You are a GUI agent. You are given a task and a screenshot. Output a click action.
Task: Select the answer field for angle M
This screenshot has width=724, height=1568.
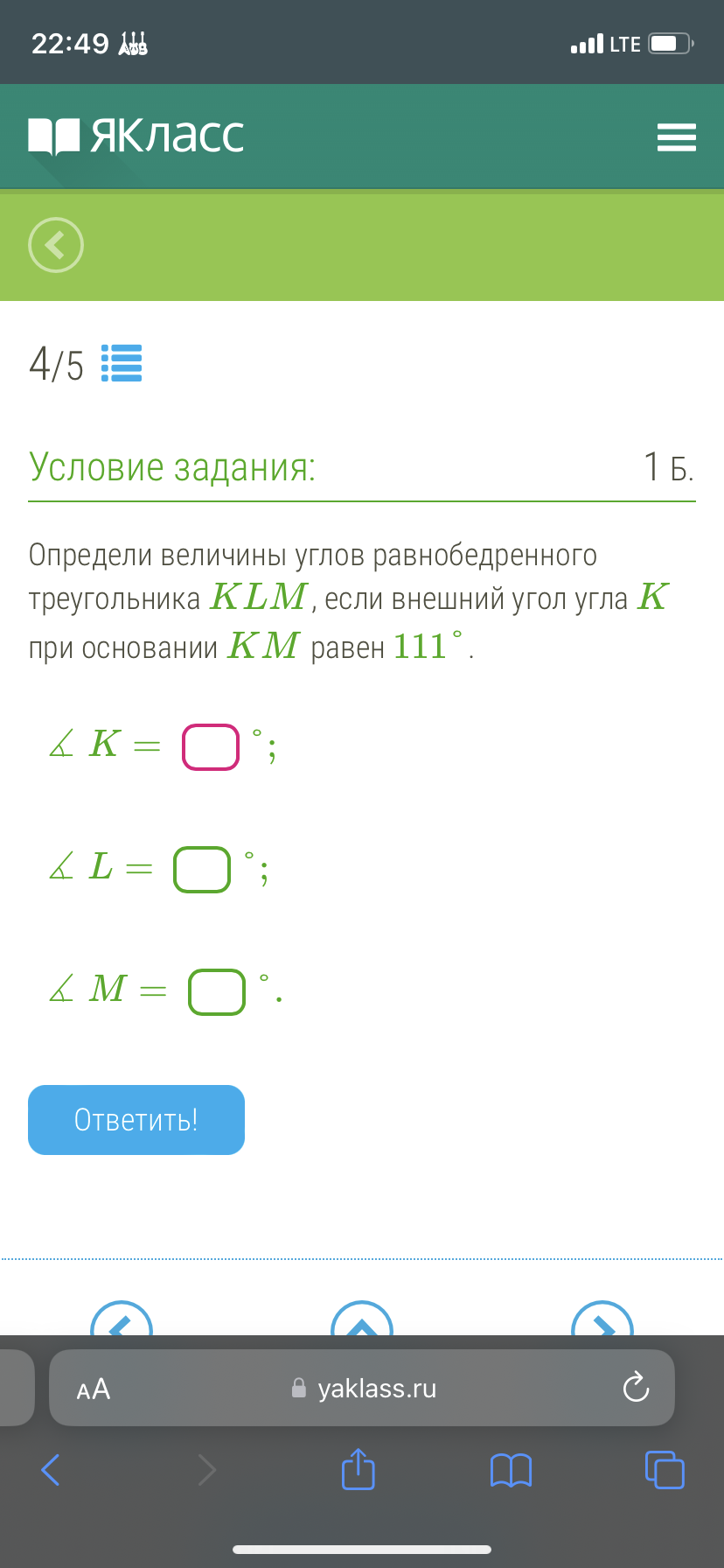(x=217, y=992)
